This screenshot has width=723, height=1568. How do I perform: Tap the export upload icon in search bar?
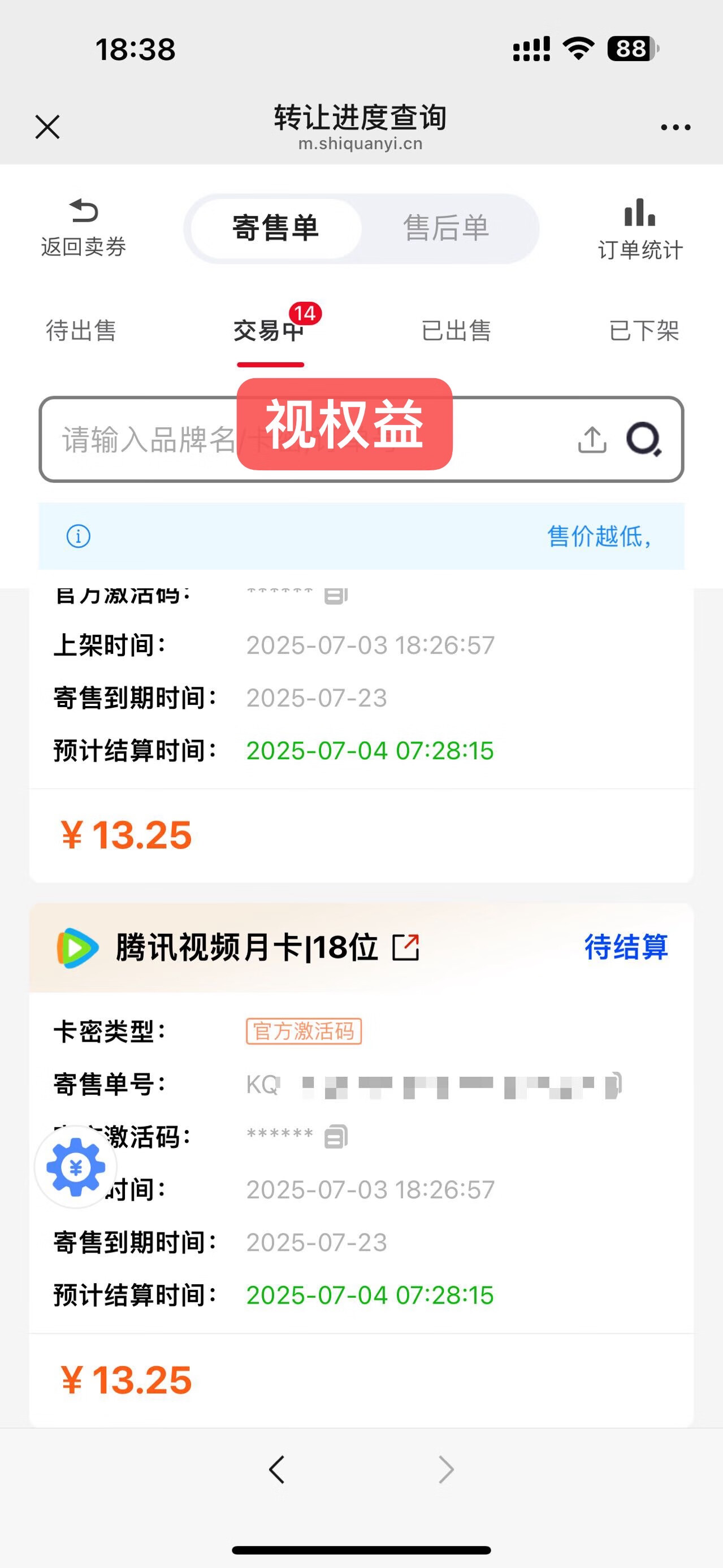(x=592, y=439)
